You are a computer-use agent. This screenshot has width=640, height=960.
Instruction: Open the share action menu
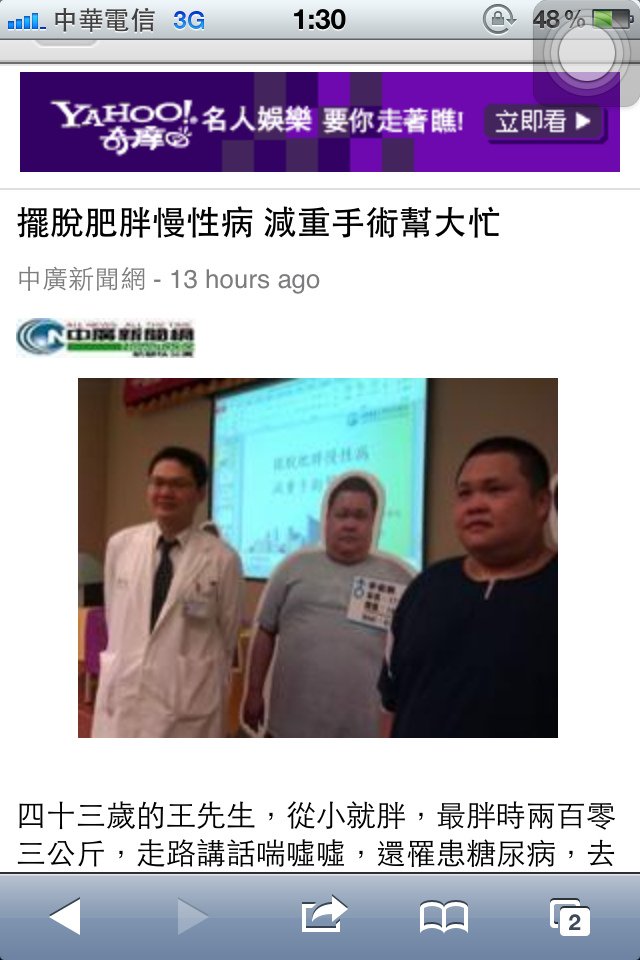click(323, 915)
